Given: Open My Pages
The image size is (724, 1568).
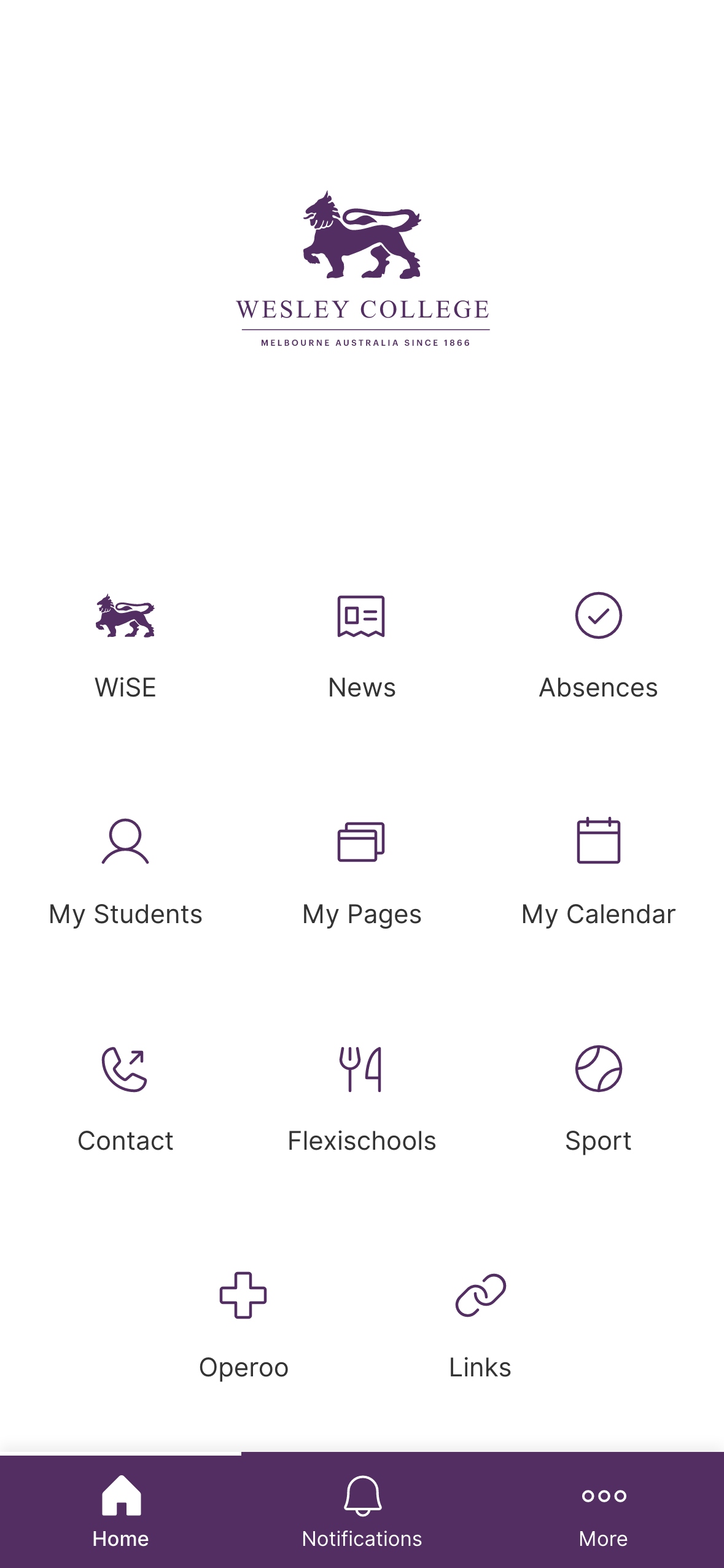Looking at the screenshot, I should pos(362,871).
